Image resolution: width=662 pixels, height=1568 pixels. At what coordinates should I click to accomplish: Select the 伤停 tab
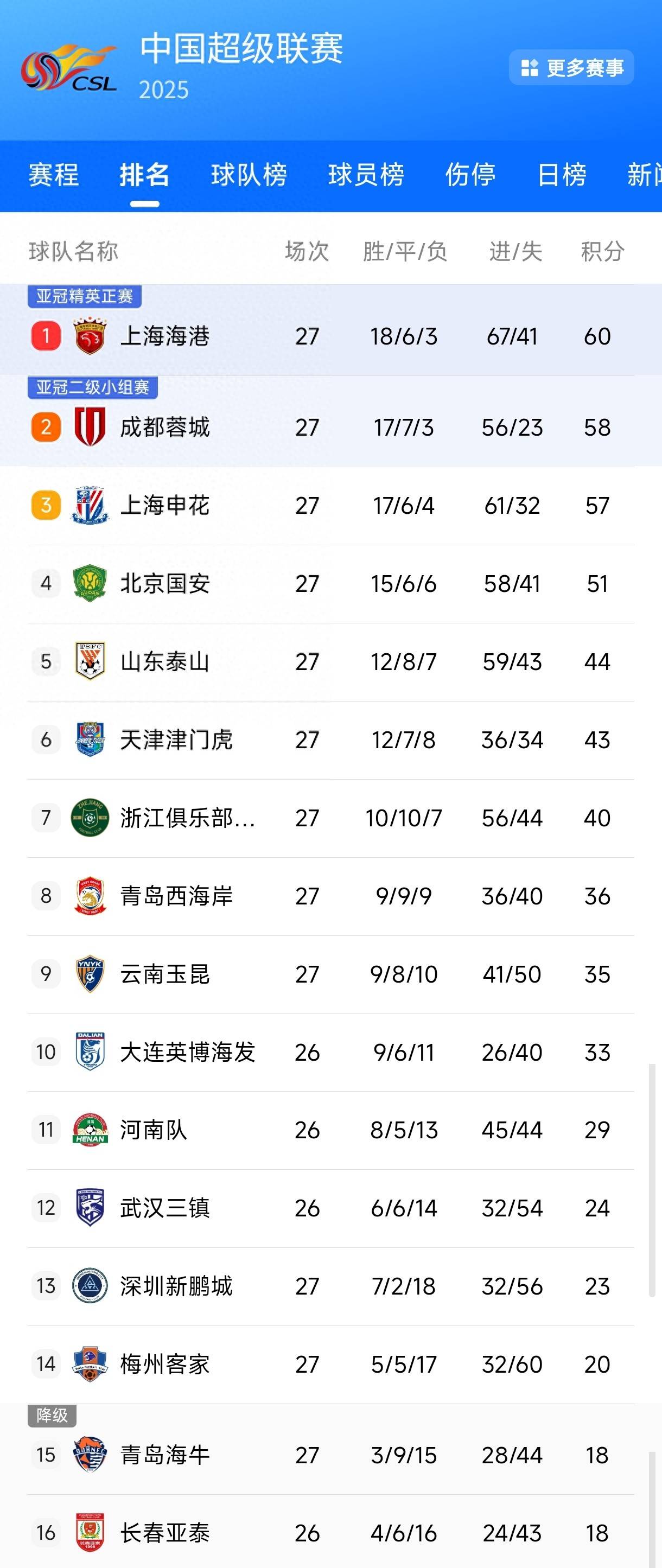click(x=470, y=175)
